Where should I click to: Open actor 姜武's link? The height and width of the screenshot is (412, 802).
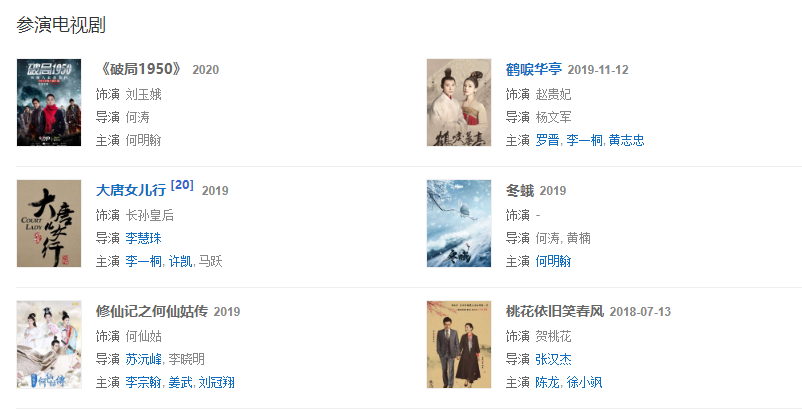click(x=180, y=382)
